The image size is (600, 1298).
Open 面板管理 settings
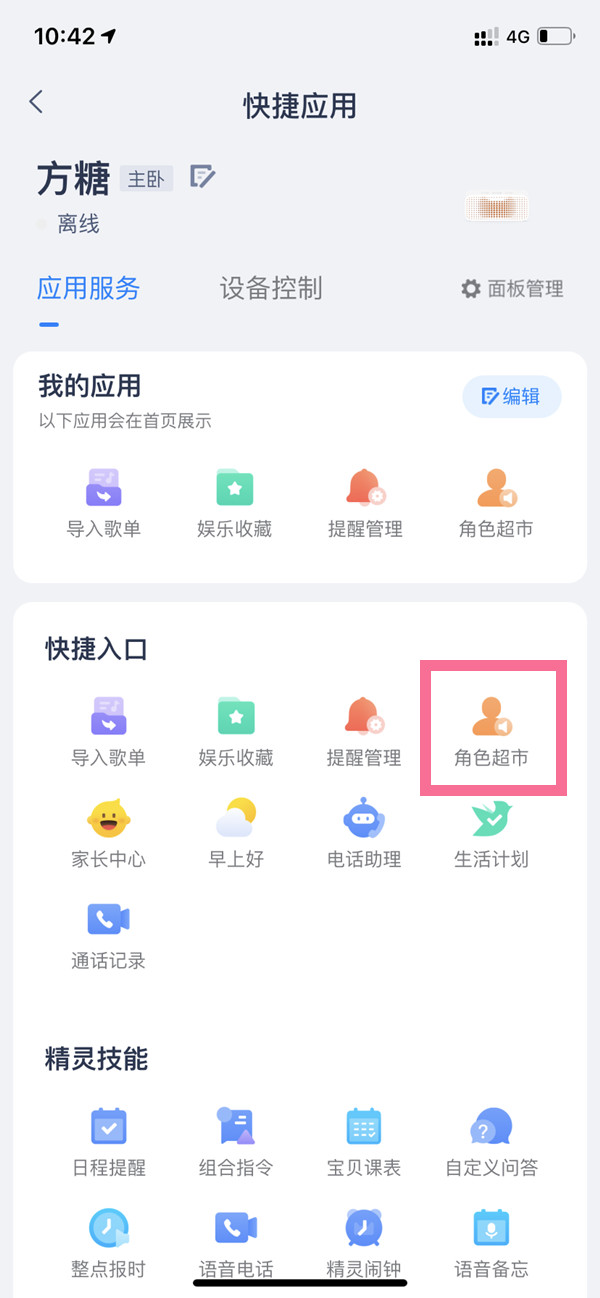pyautogui.click(x=512, y=289)
